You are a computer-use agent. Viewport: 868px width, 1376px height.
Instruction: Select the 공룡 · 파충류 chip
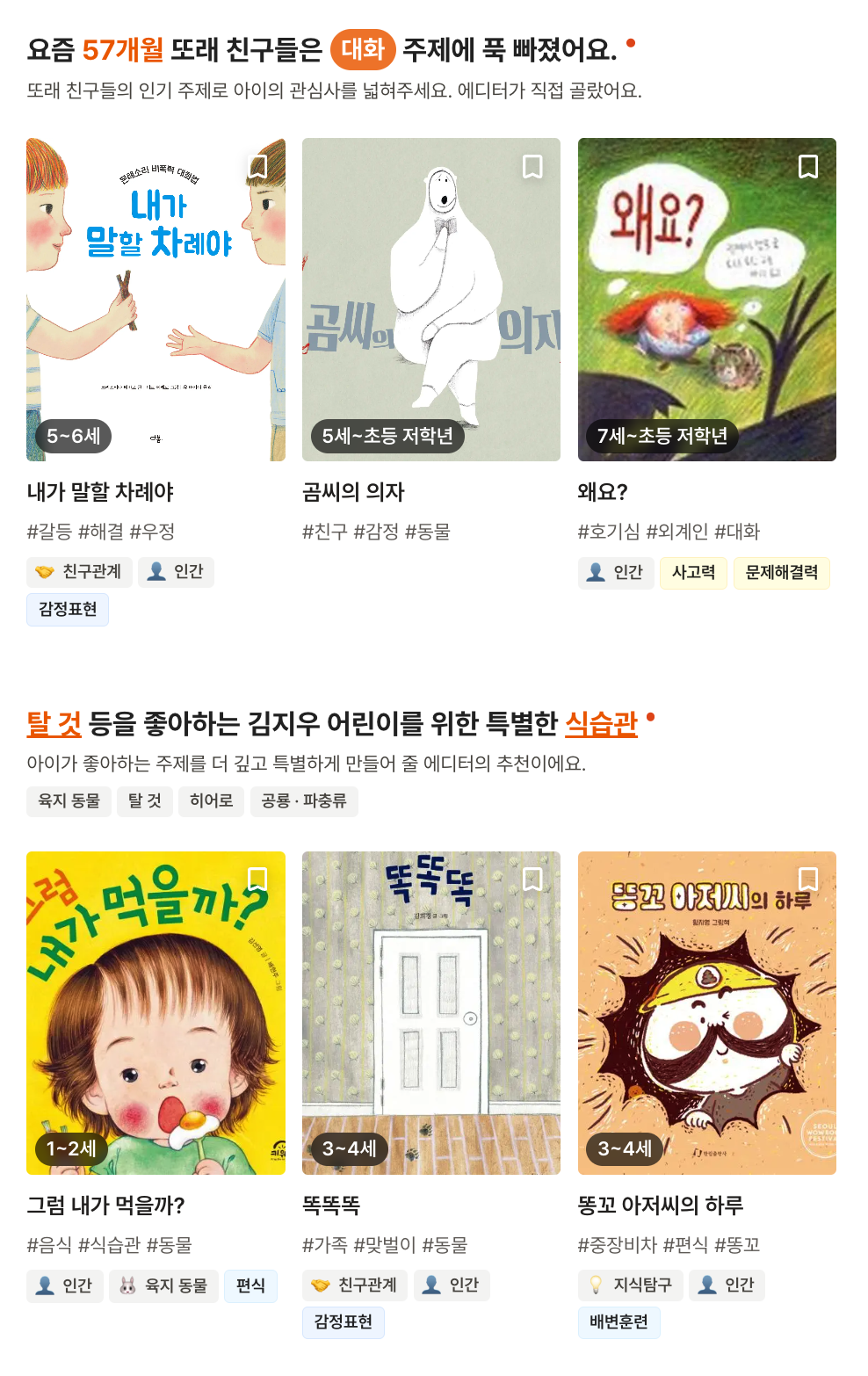coord(304,800)
